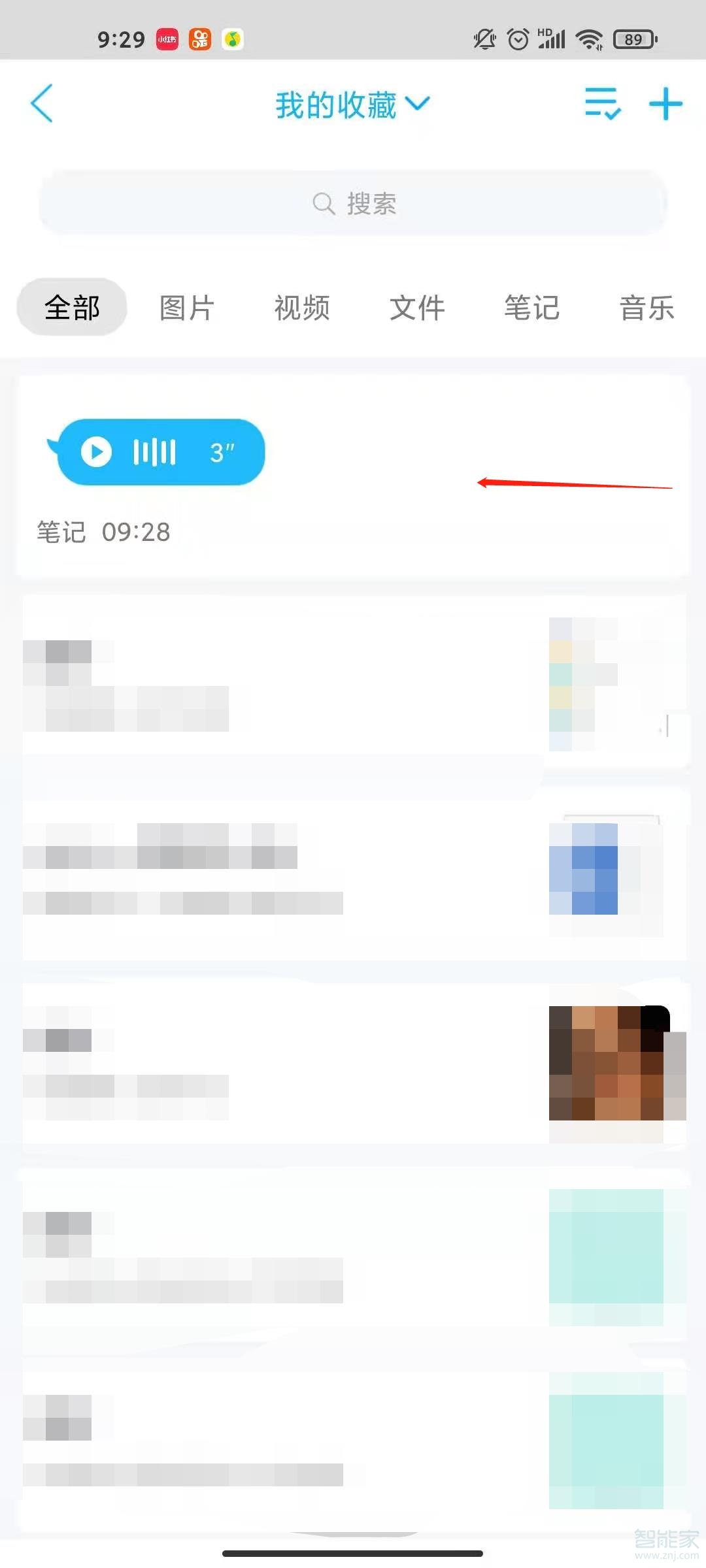Screen dimensions: 706x1568
Task: Switch to the 图片 tab
Action: [186, 307]
